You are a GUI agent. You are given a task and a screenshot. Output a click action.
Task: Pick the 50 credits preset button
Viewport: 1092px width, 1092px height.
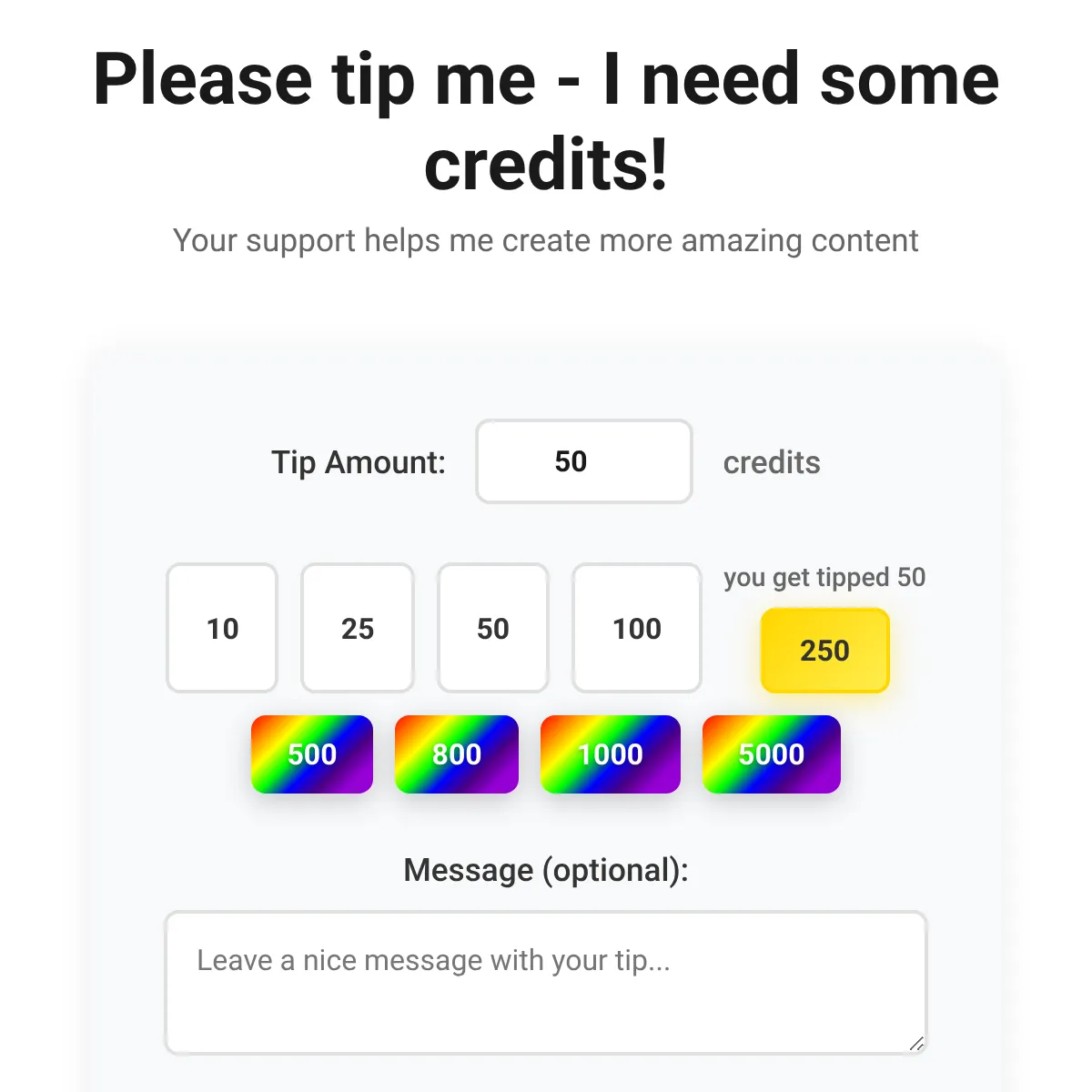493,628
